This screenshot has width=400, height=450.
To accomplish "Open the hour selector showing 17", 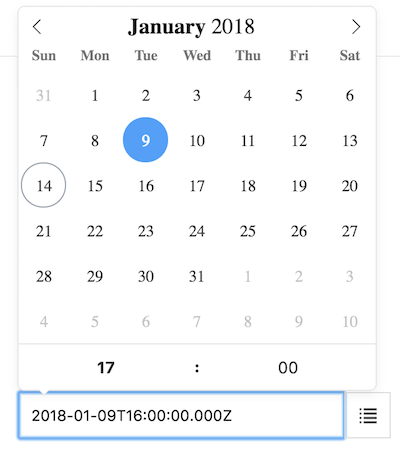I will pos(106,368).
